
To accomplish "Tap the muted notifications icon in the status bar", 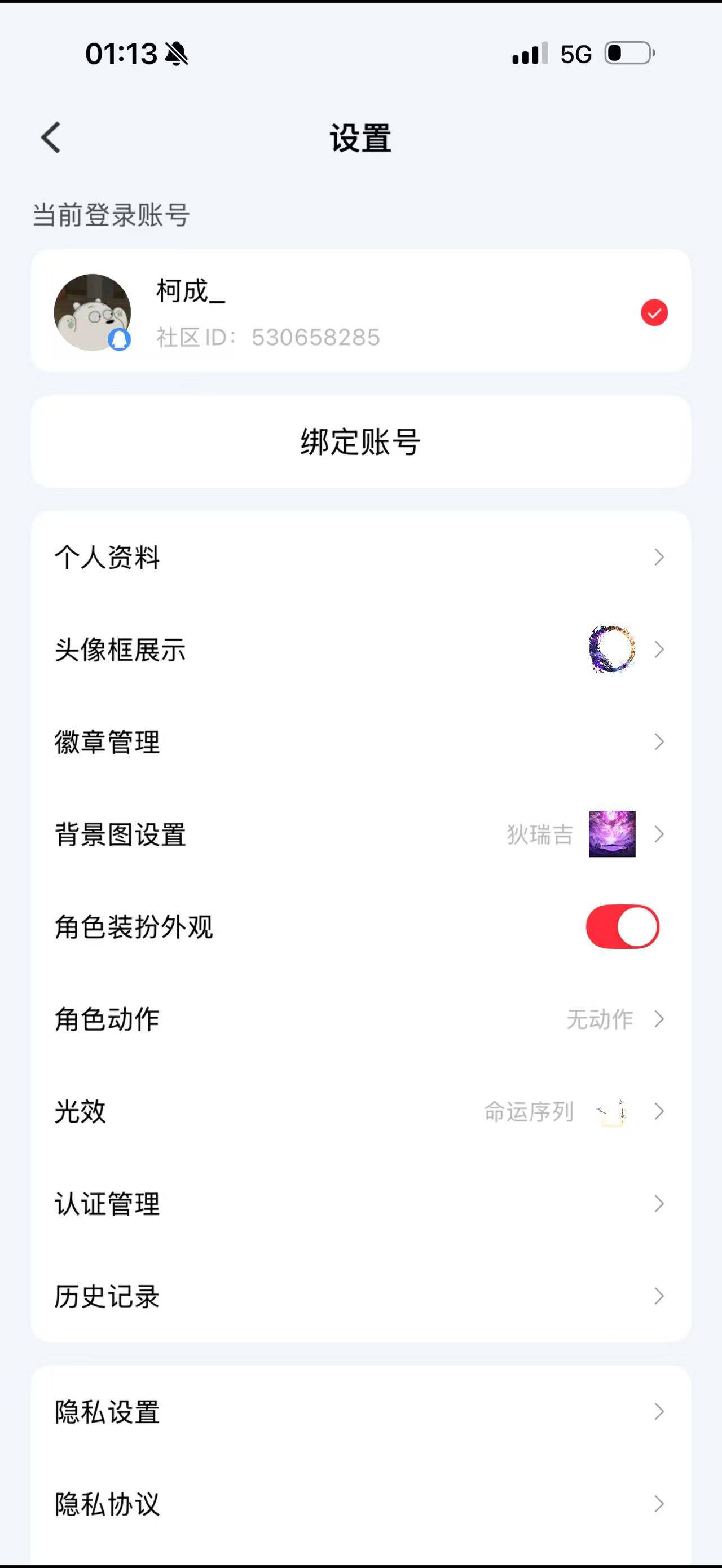I will click(175, 54).
